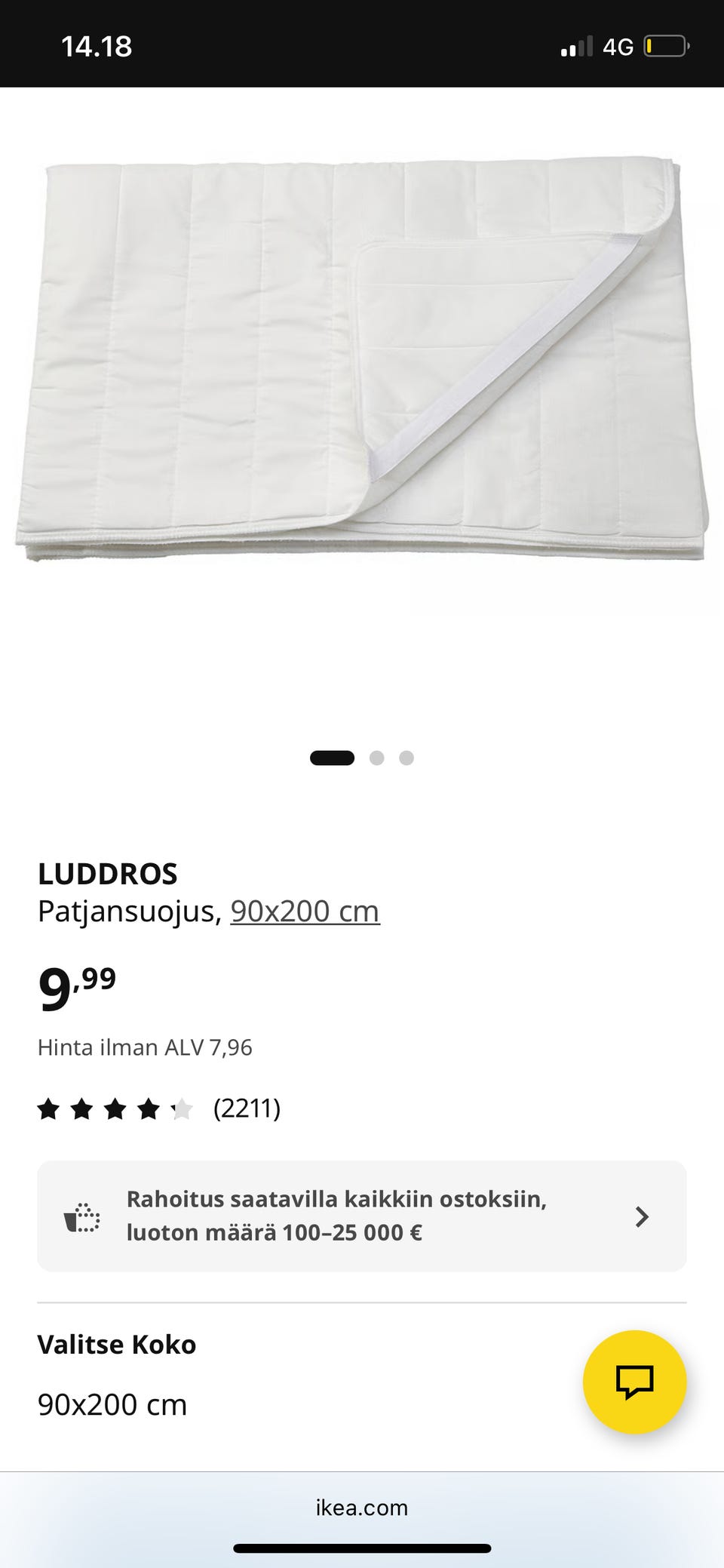Image resolution: width=724 pixels, height=1568 pixels.
Task: Tap the ikea.com address bar
Action: pos(362,1508)
